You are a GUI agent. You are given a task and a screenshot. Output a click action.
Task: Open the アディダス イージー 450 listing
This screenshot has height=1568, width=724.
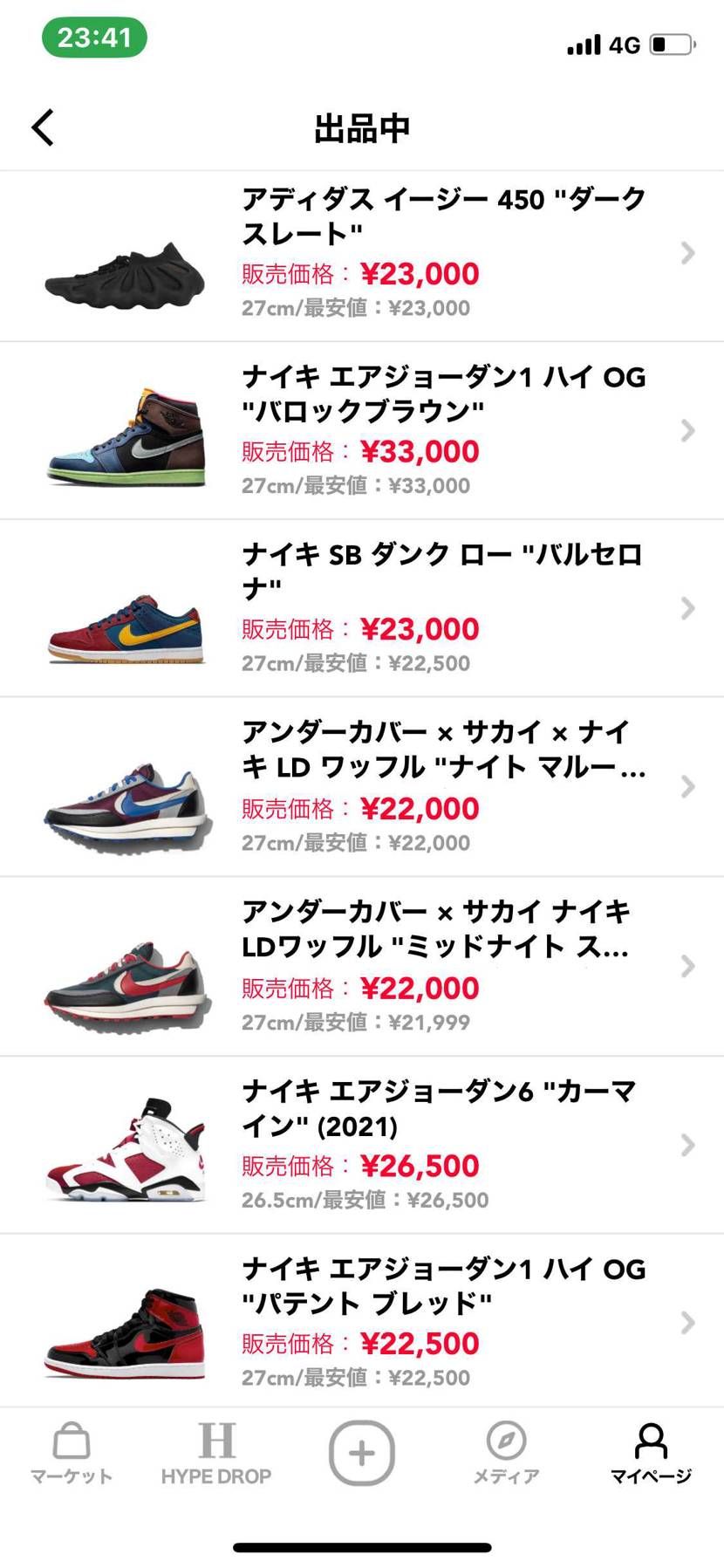362,254
